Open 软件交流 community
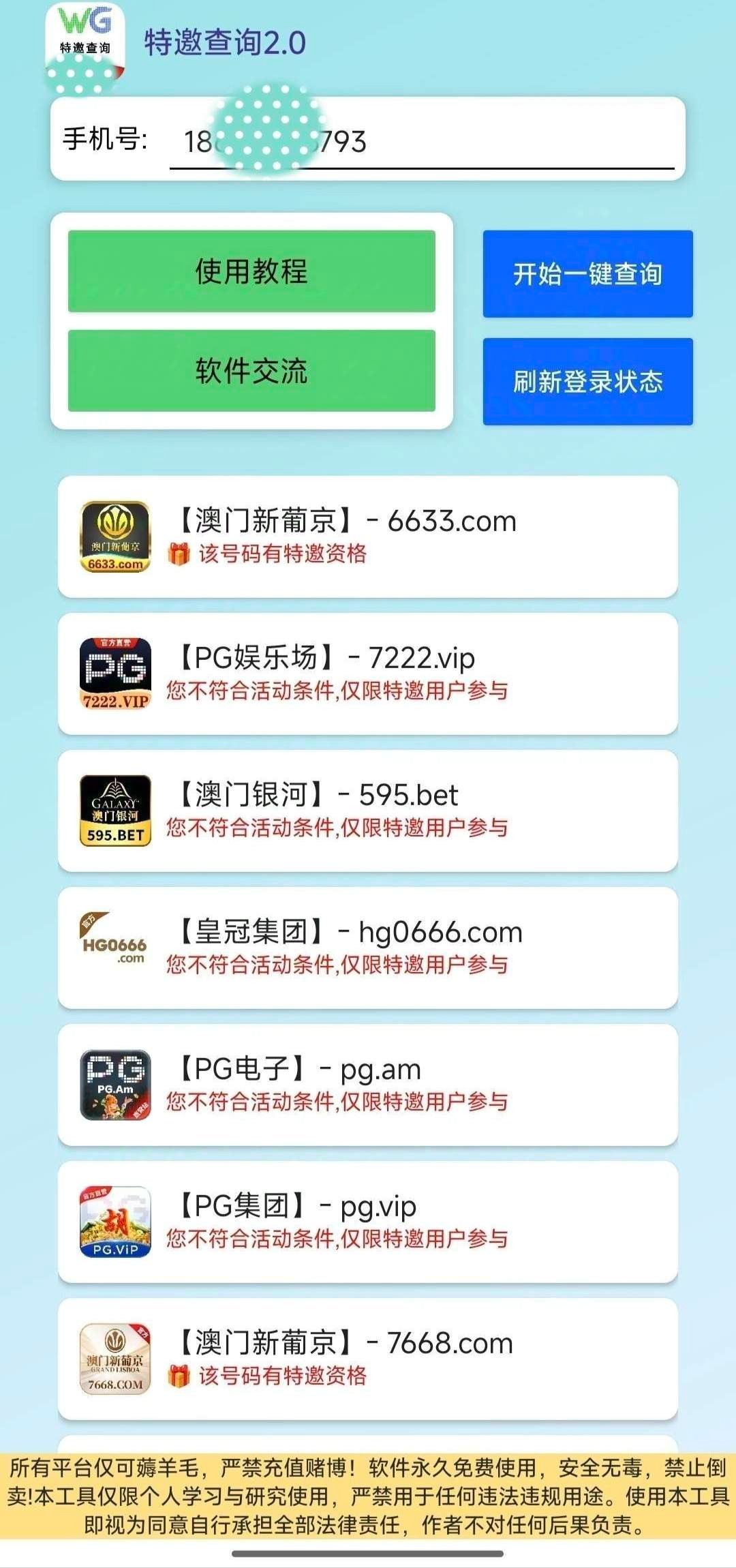This screenshot has height=1568, width=736. point(251,371)
